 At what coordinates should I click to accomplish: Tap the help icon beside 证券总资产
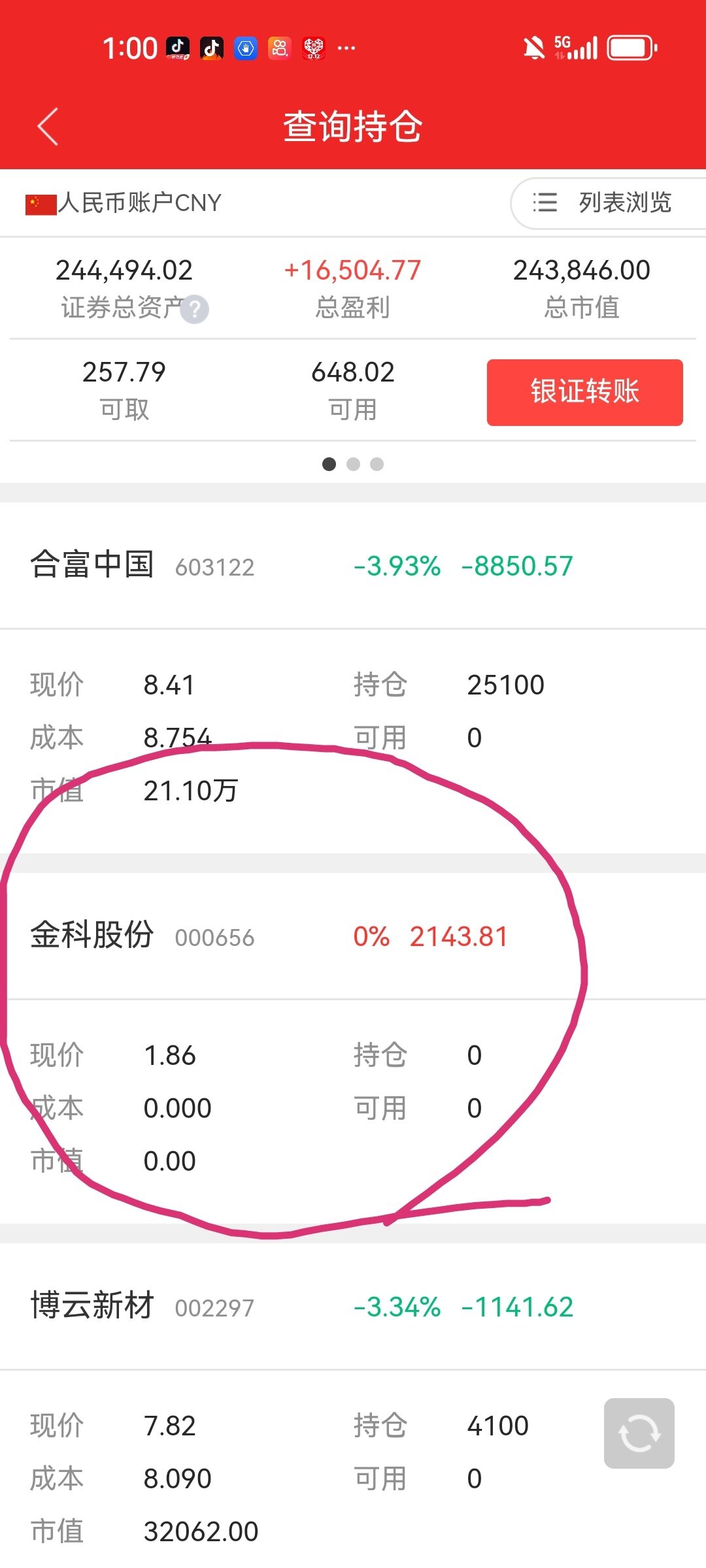tap(194, 309)
